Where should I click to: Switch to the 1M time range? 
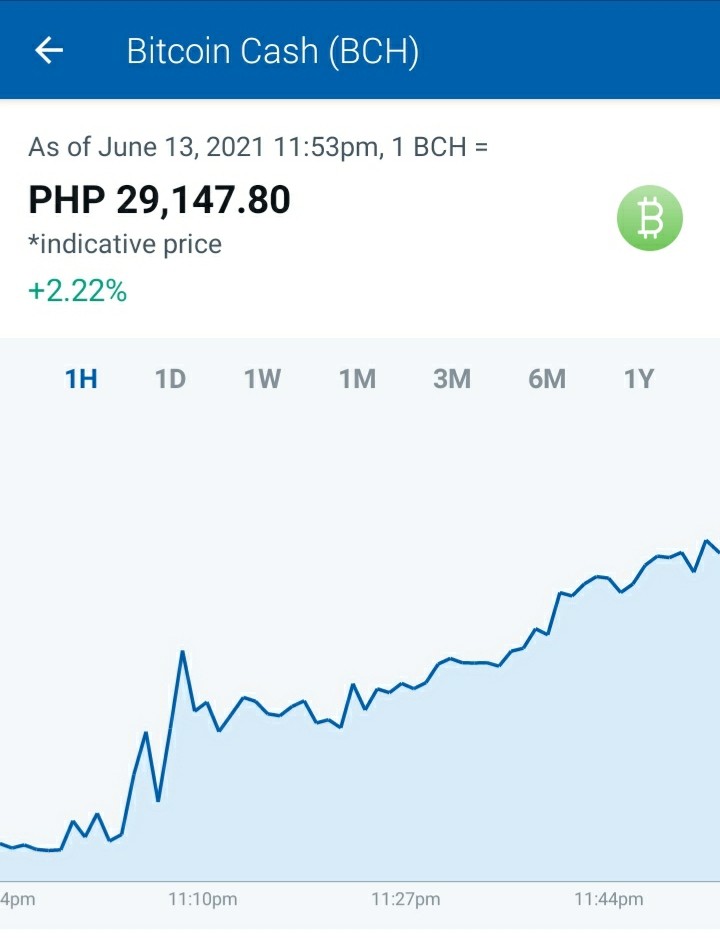coord(358,379)
